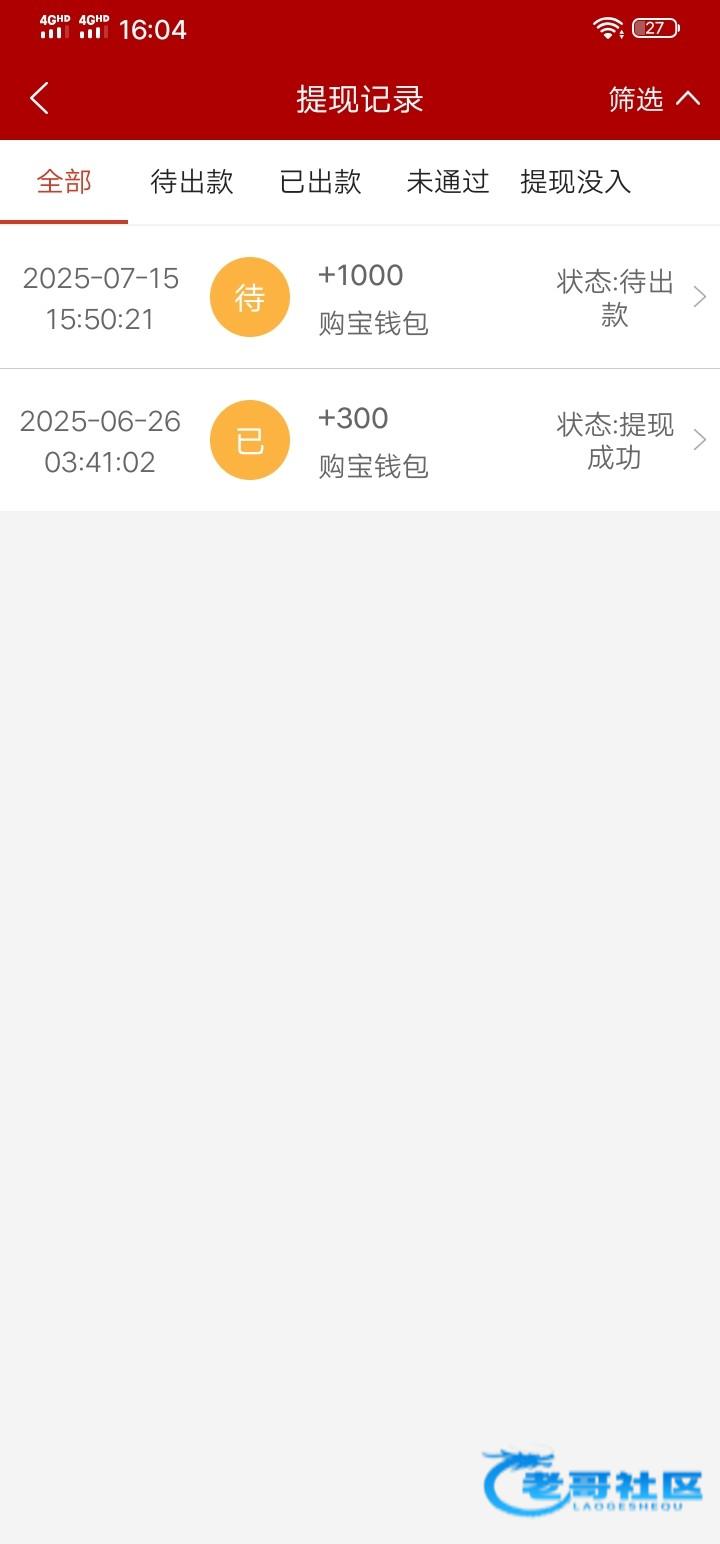720x1544 pixels.
Task: Open the +1000 待出款 withdrawal record
Action: click(x=360, y=297)
